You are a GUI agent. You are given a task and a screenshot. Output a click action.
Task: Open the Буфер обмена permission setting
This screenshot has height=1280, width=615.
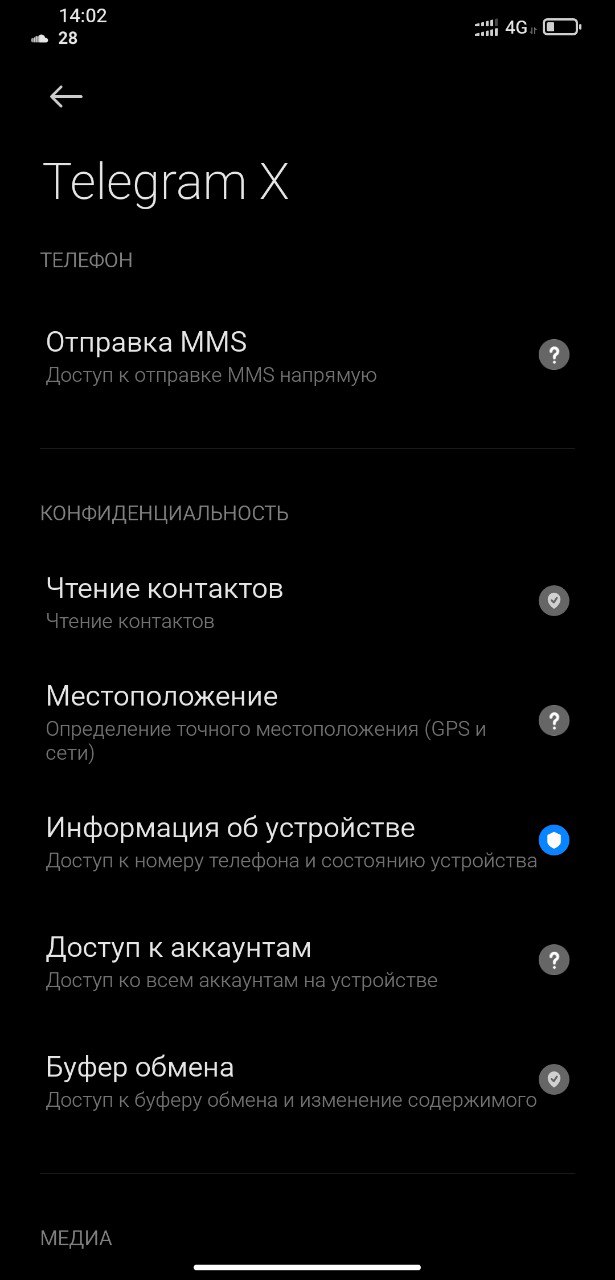point(290,1081)
